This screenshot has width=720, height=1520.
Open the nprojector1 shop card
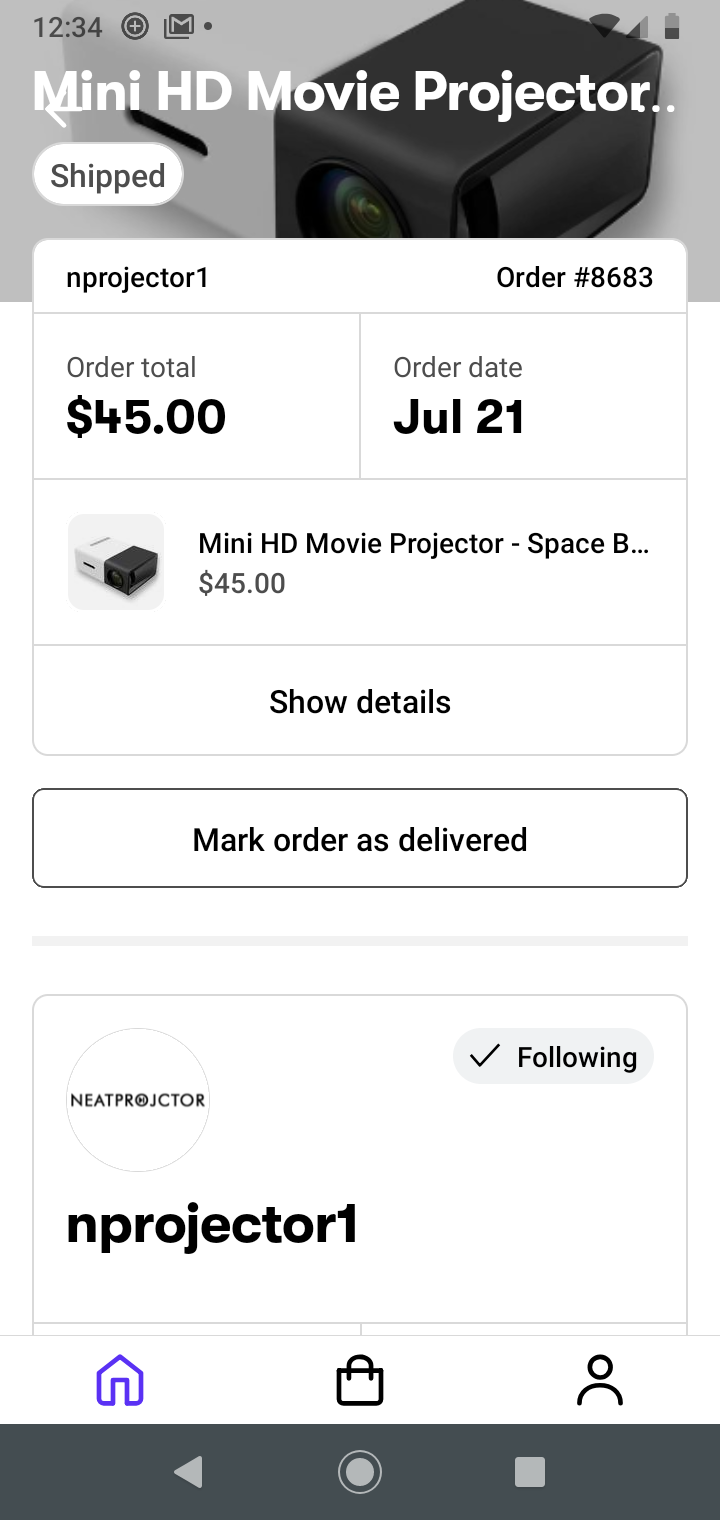coord(360,1160)
